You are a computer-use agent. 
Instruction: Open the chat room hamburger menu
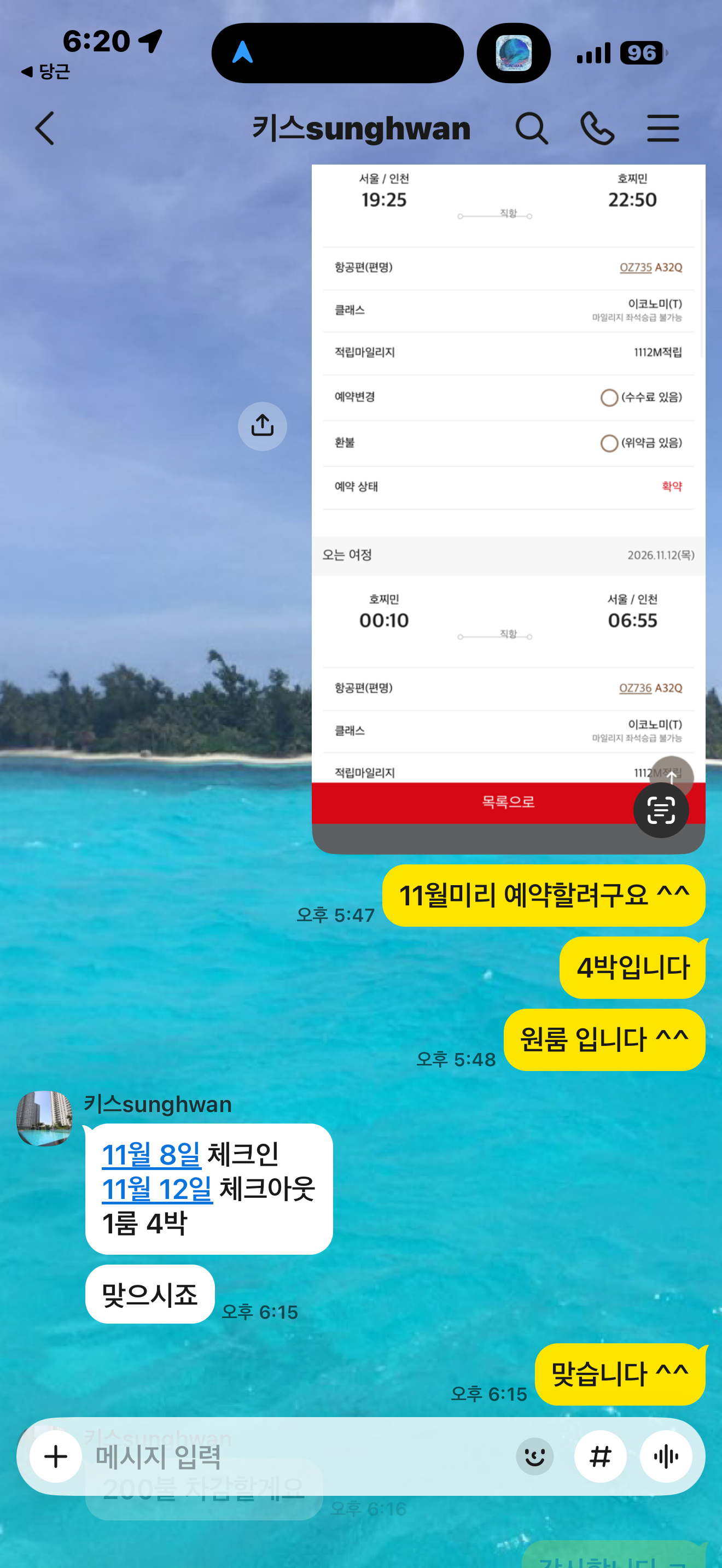pos(663,128)
